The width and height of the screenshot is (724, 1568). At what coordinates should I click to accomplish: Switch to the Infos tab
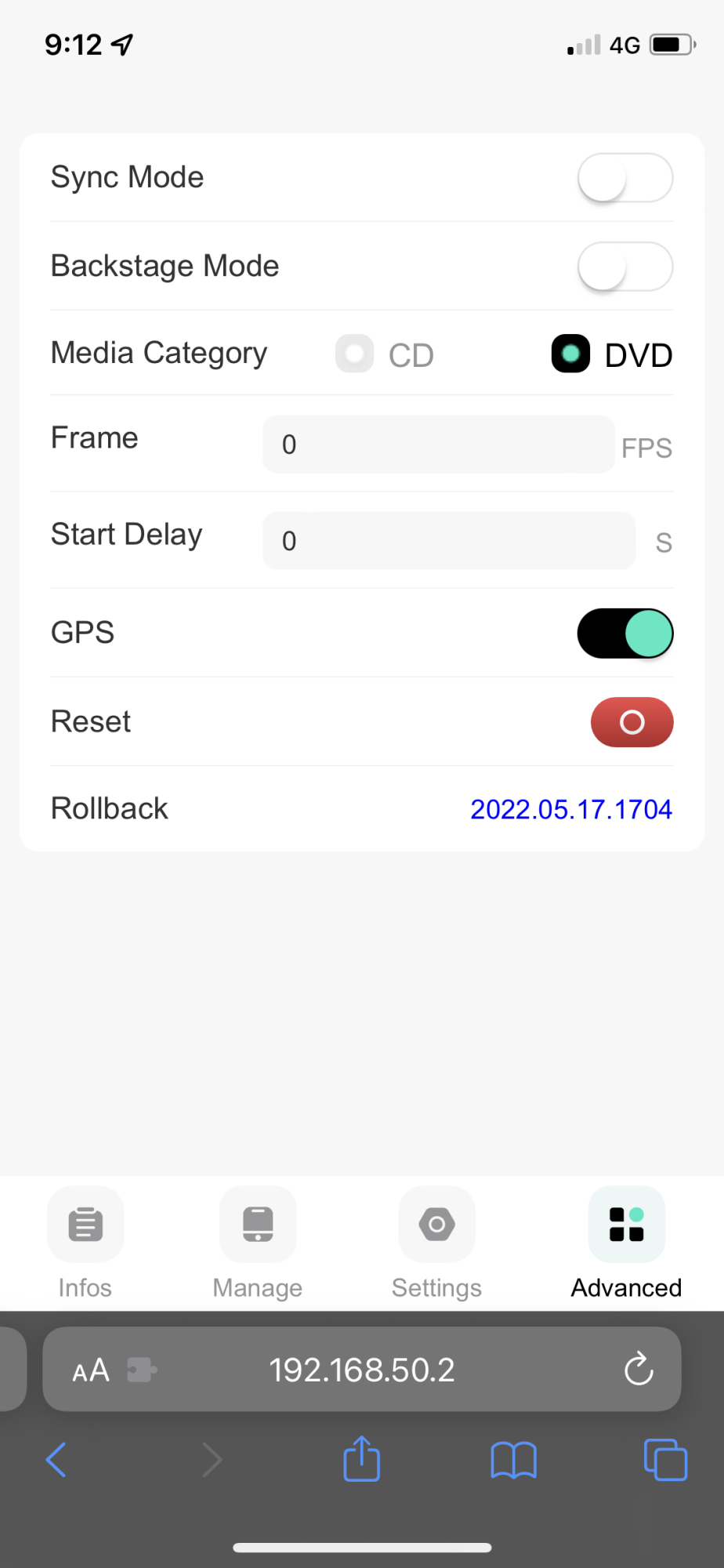point(85,1247)
